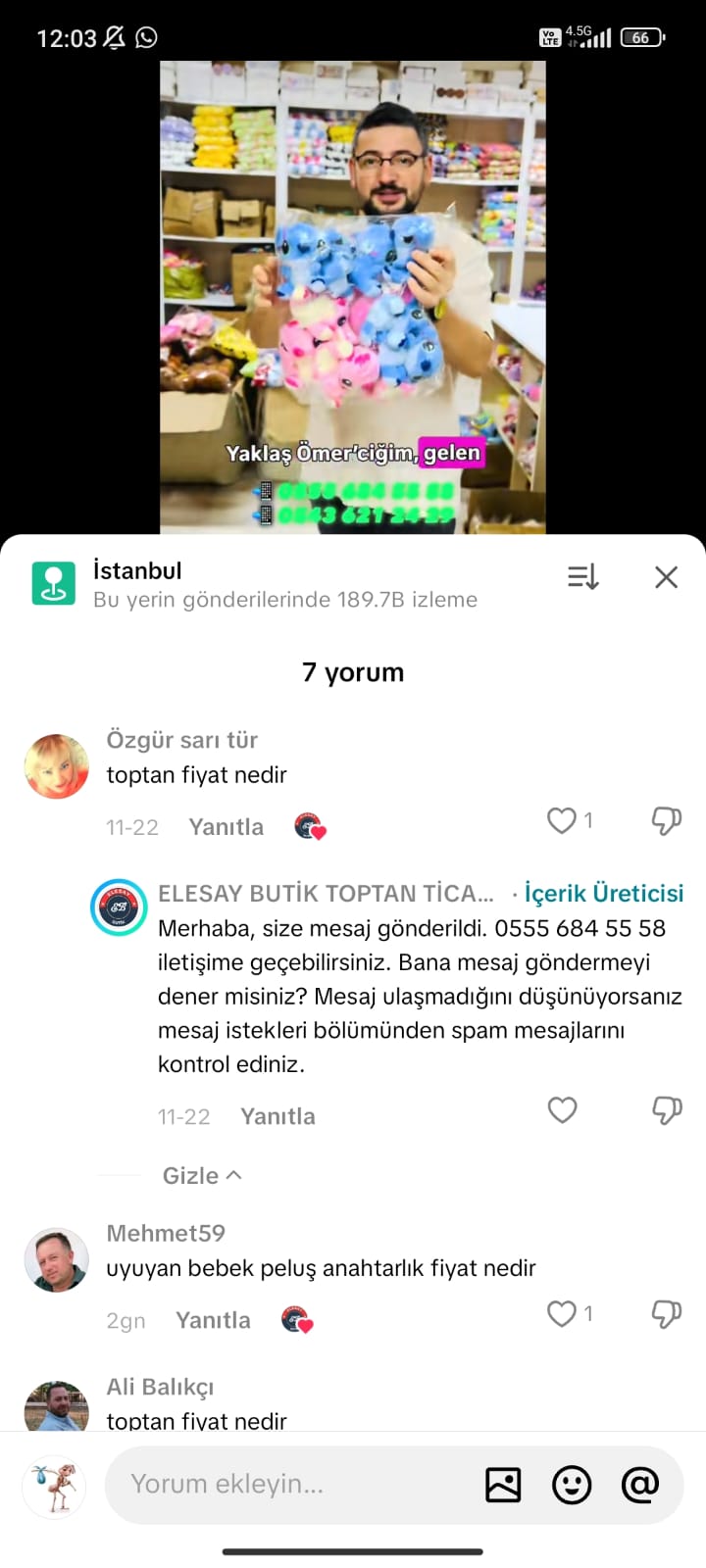Open the comment sort options
706x1568 pixels.
[x=582, y=577]
